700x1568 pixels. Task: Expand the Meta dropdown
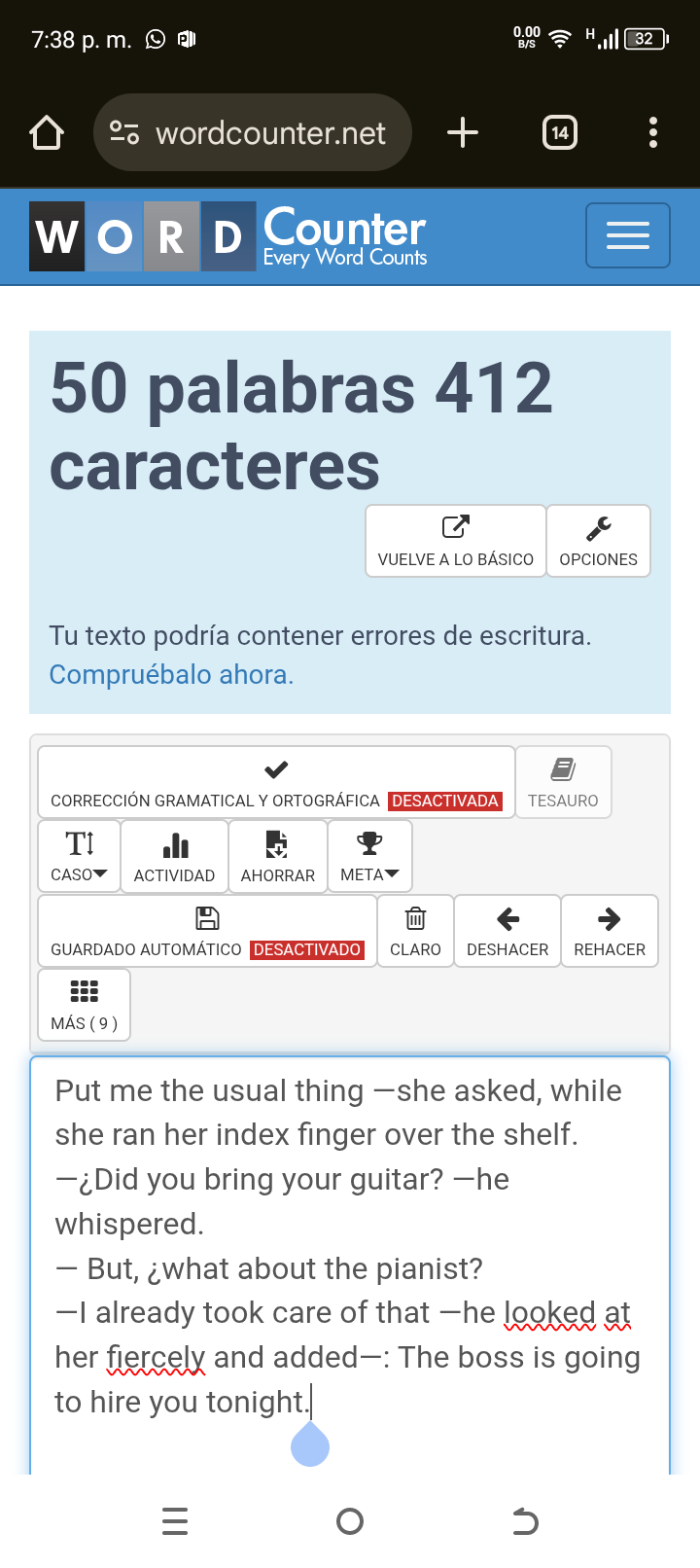point(369,856)
